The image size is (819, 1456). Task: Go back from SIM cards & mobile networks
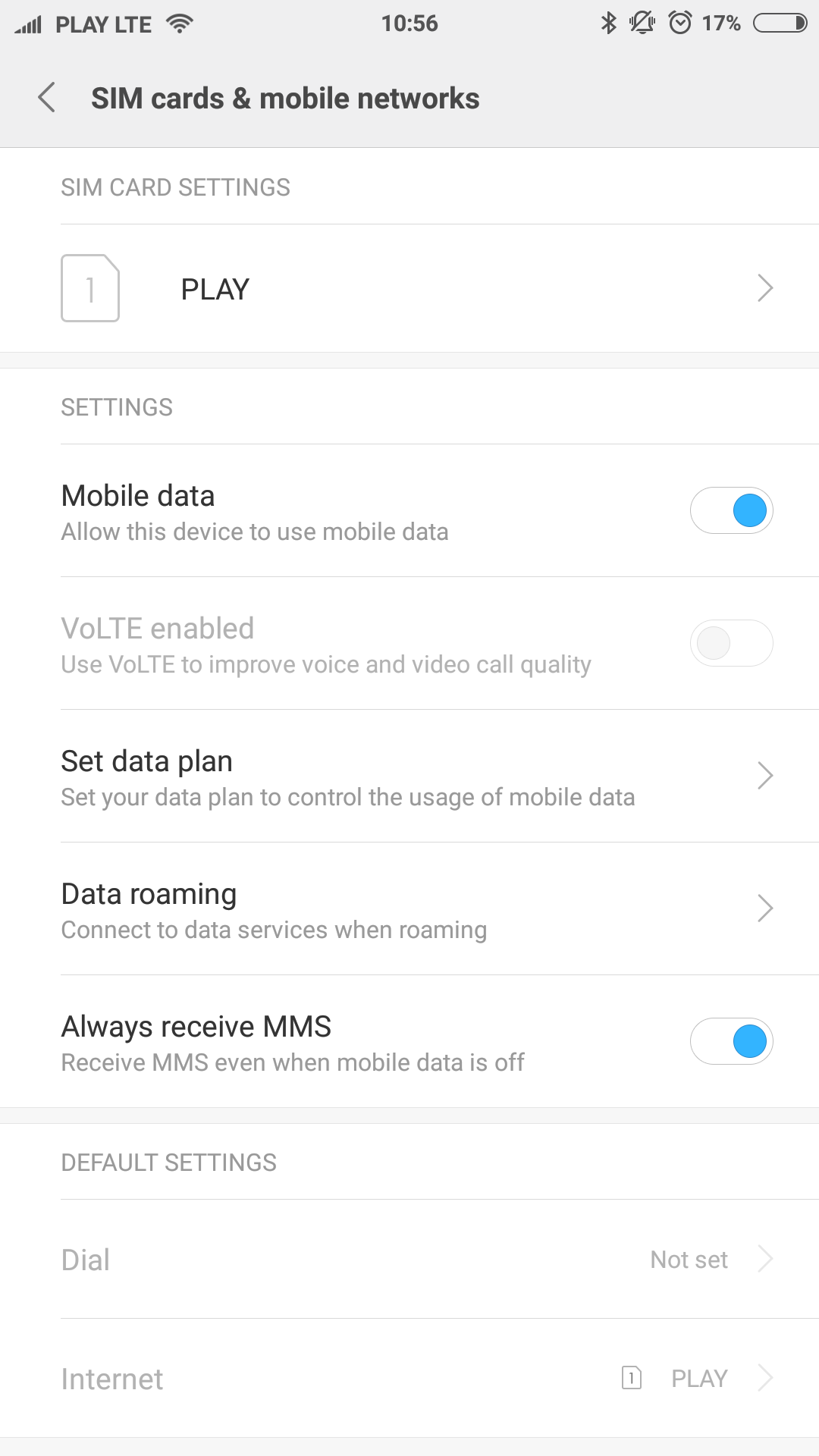pyautogui.click(x=47, y=98)
